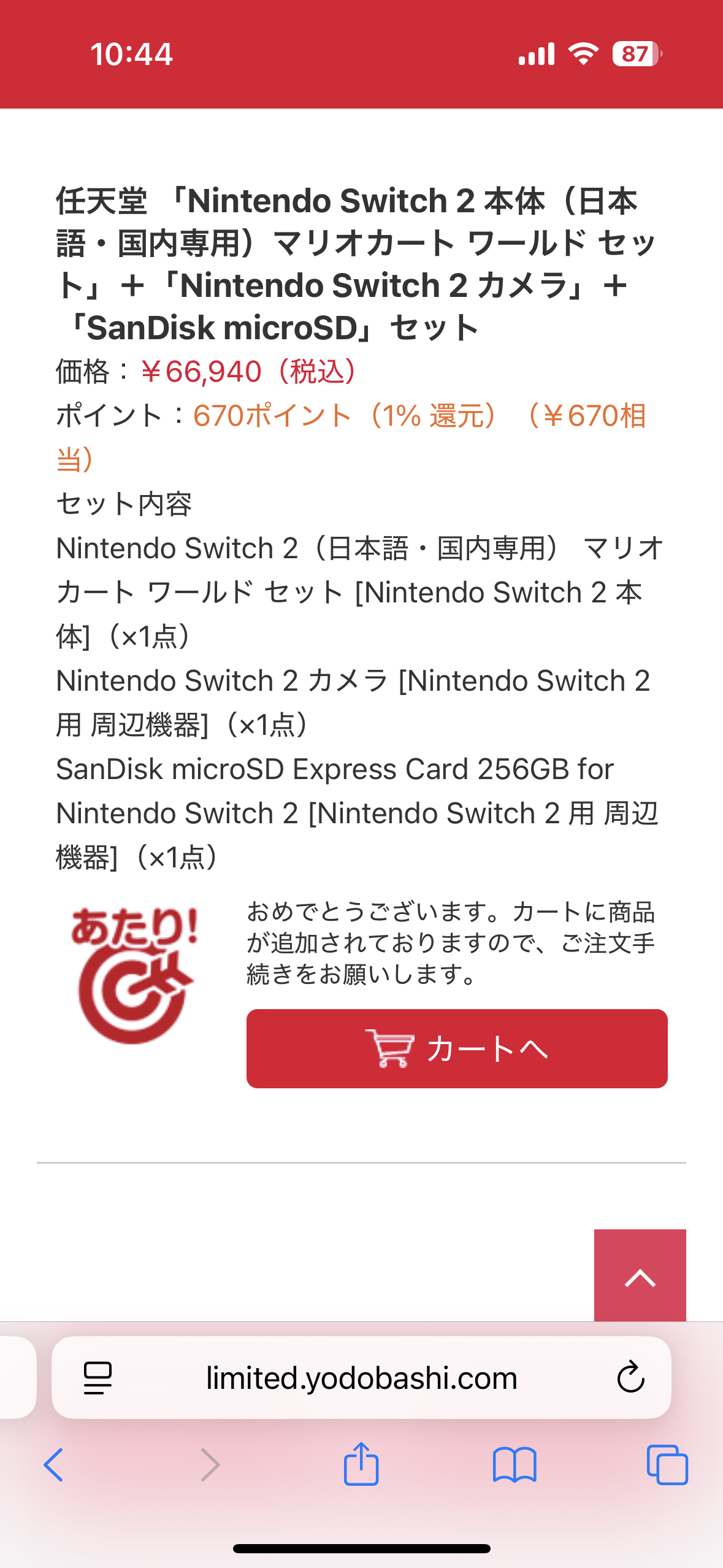Reload the Yodobashi page
723x1568 pixels.
click(x=630, y=1378)
